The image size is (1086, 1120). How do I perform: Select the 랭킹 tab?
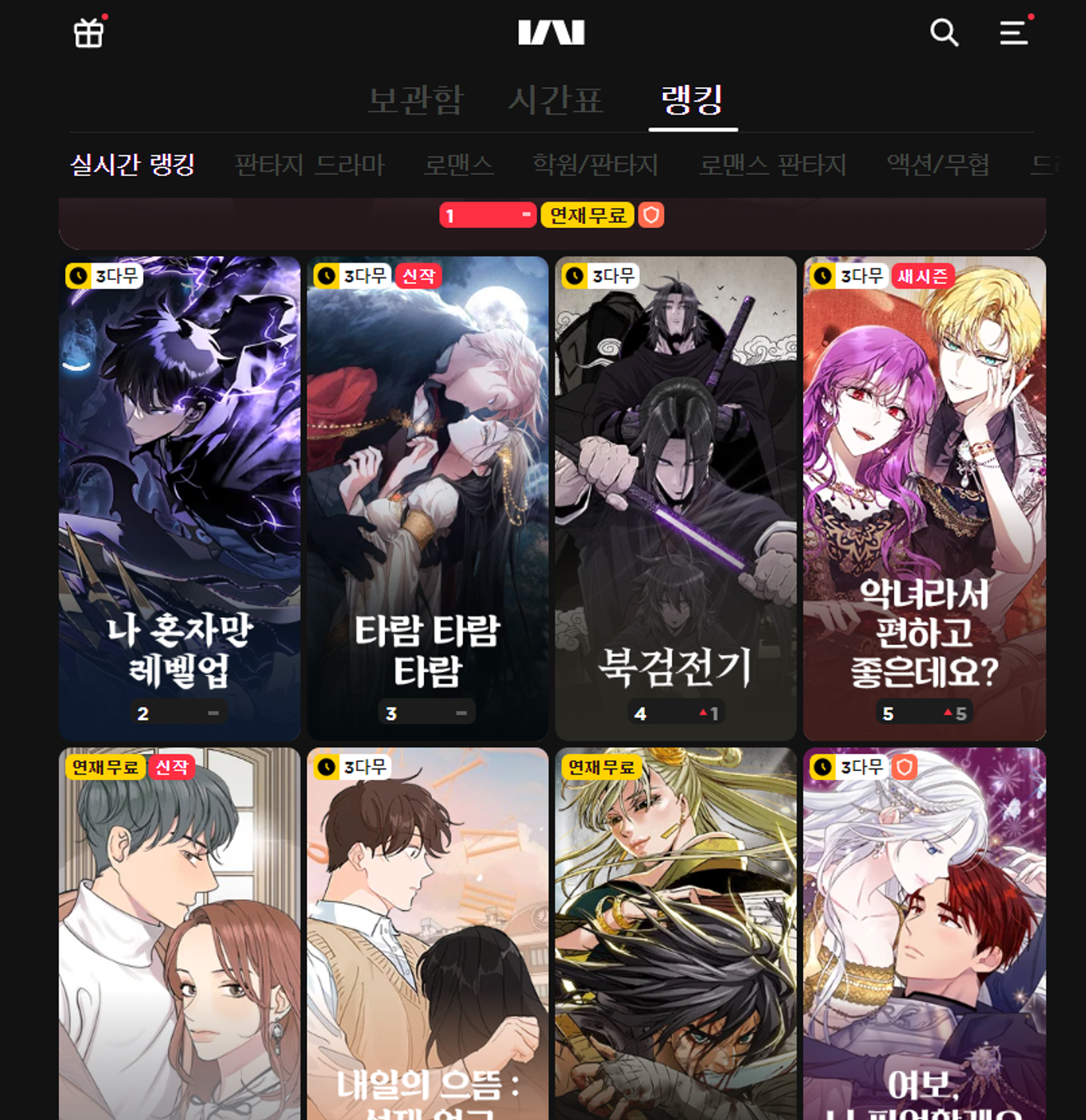[x=692, y=100]
